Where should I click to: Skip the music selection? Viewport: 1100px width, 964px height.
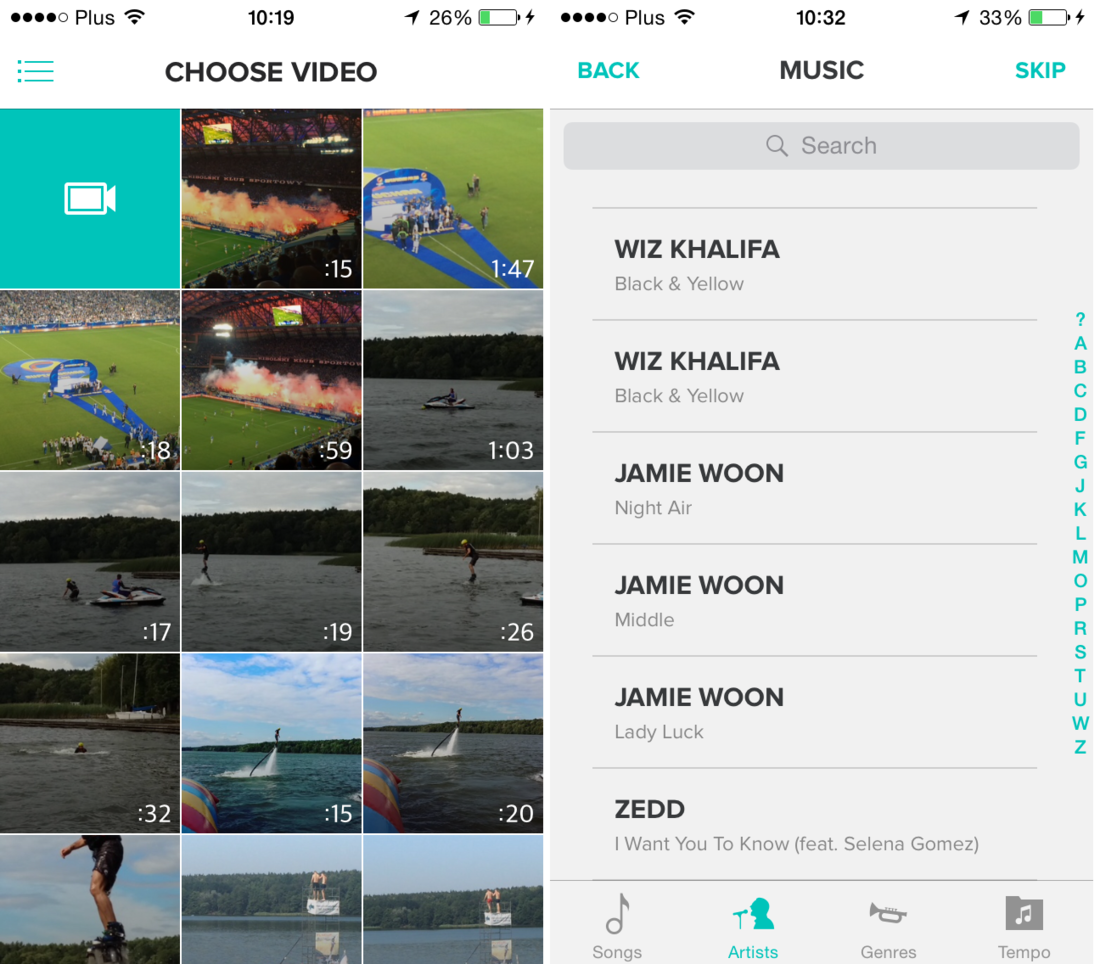click(1040, 71)
